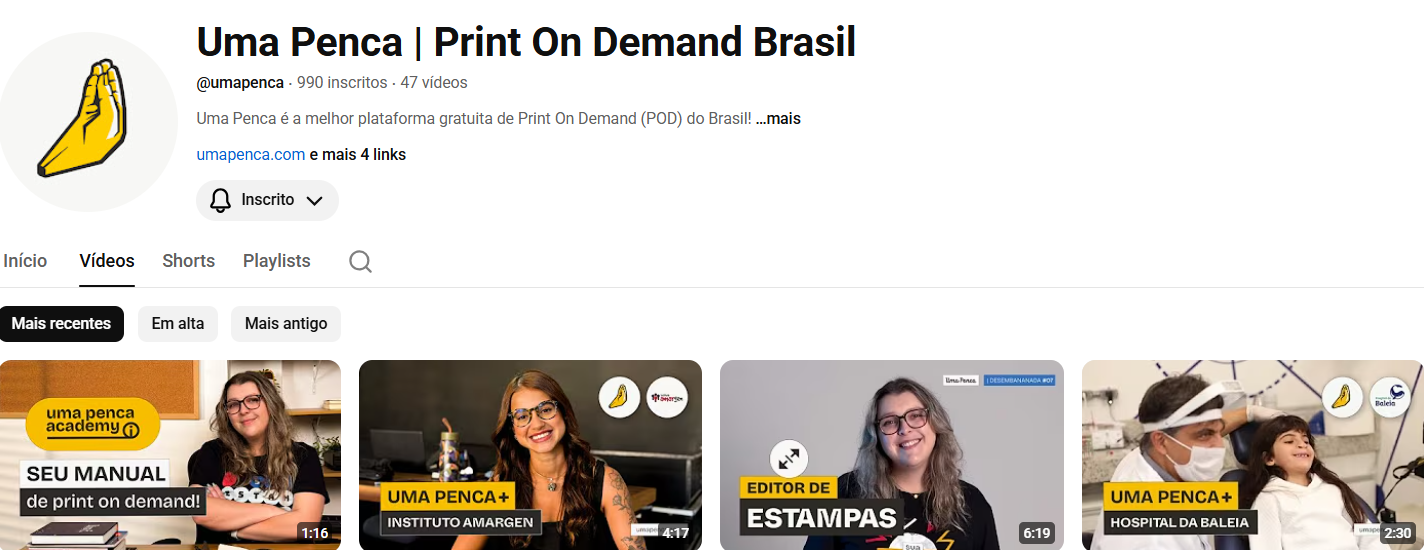Image resolution: width=1424 pixels, height=550 pixels.
Task: Filter videos by Em alta
Action: 177,324
